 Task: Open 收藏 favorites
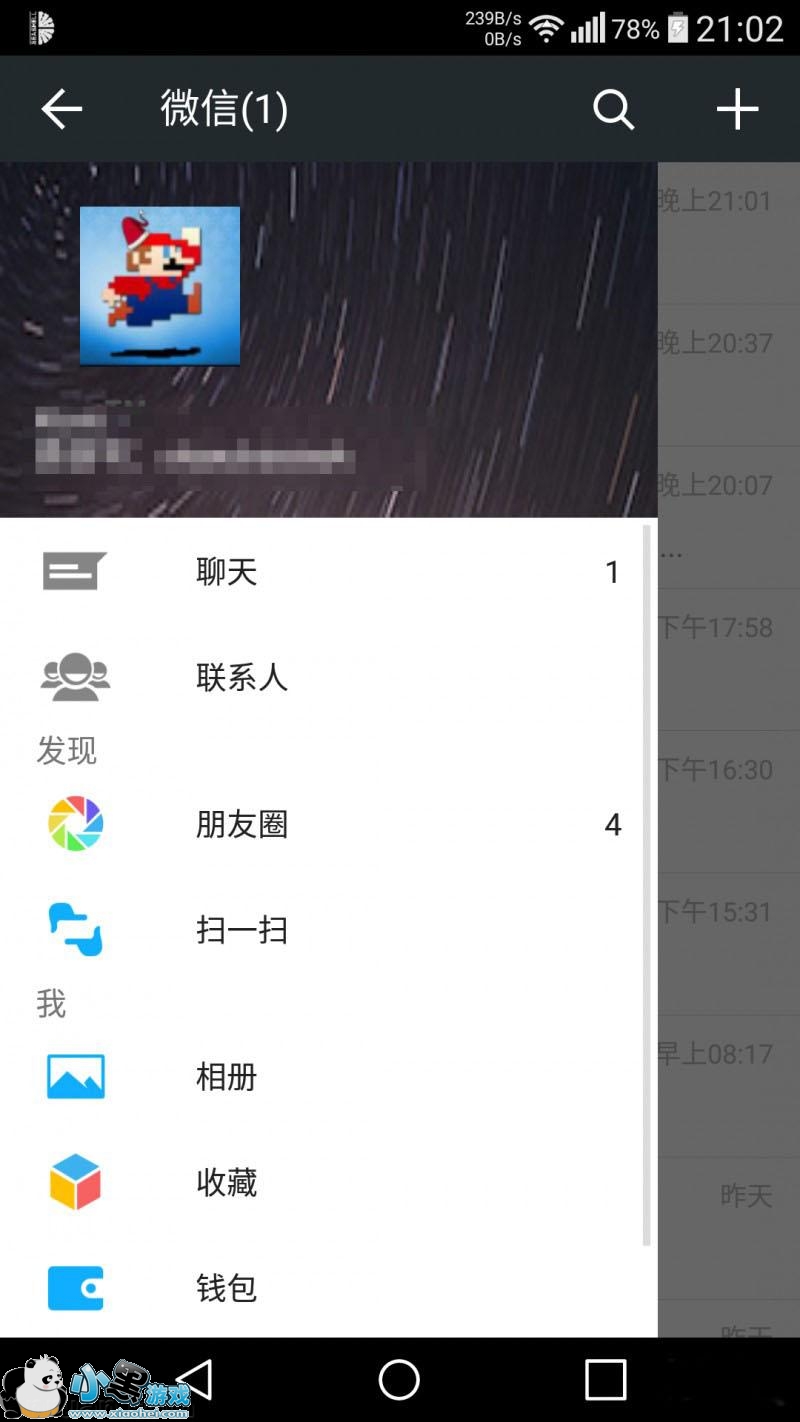tap(227, 1183)
